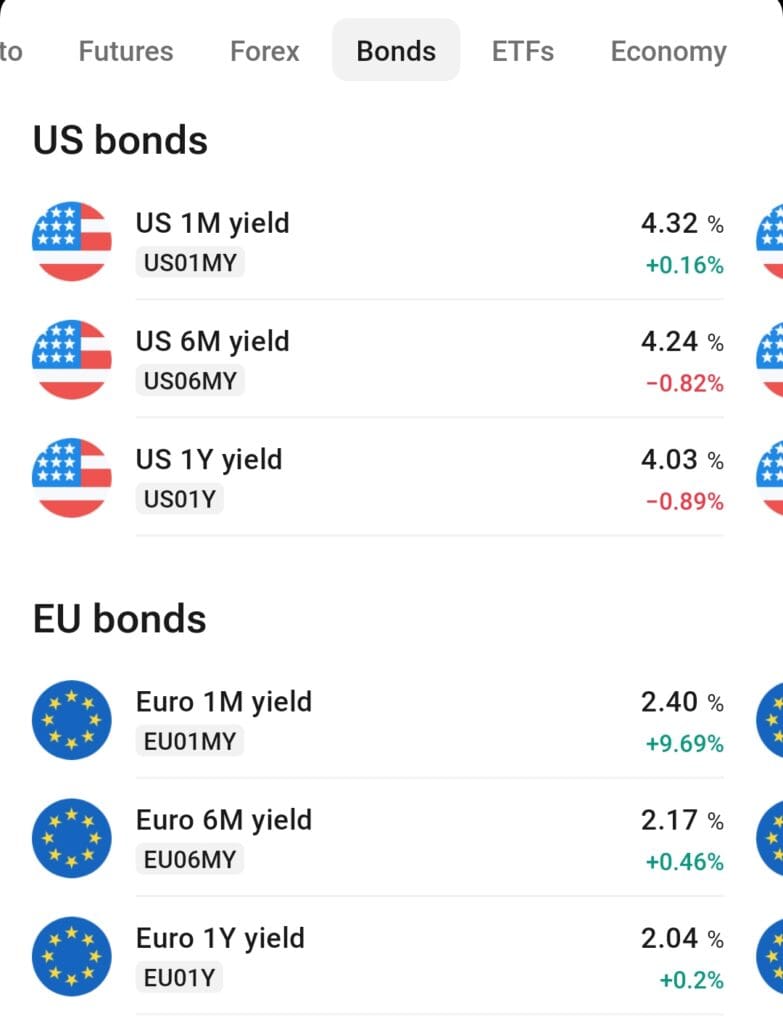Click the US flag icon for US 1Y yield
This screenshot has height=1024, width=783.
coord(71,476)
